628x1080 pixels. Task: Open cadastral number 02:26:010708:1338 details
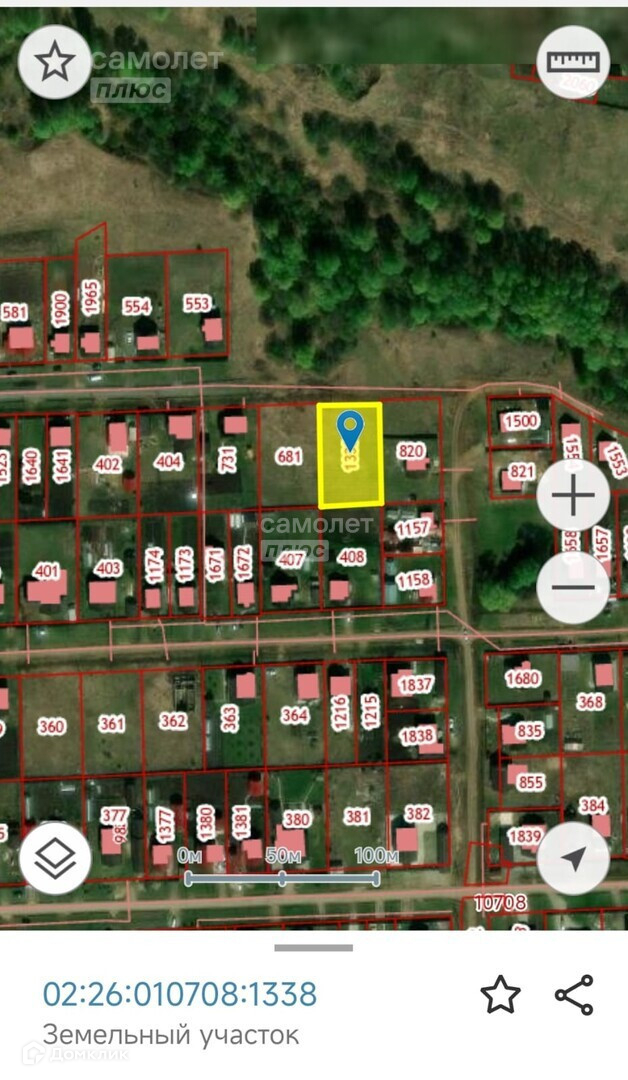point(179,994)
